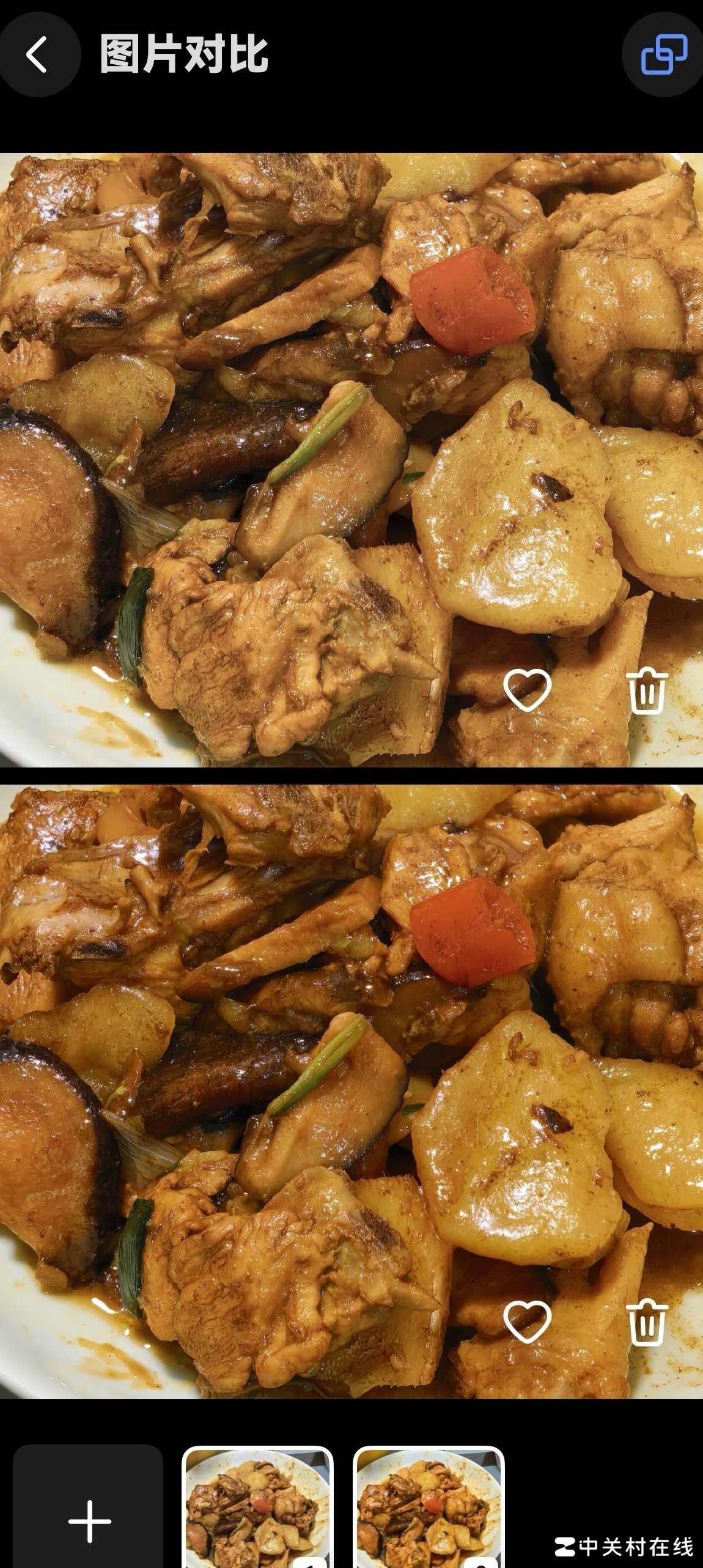Go back from 图片对比 screen
The height and width of the screenshot is (1568, 703).
[x=38, y=54]
